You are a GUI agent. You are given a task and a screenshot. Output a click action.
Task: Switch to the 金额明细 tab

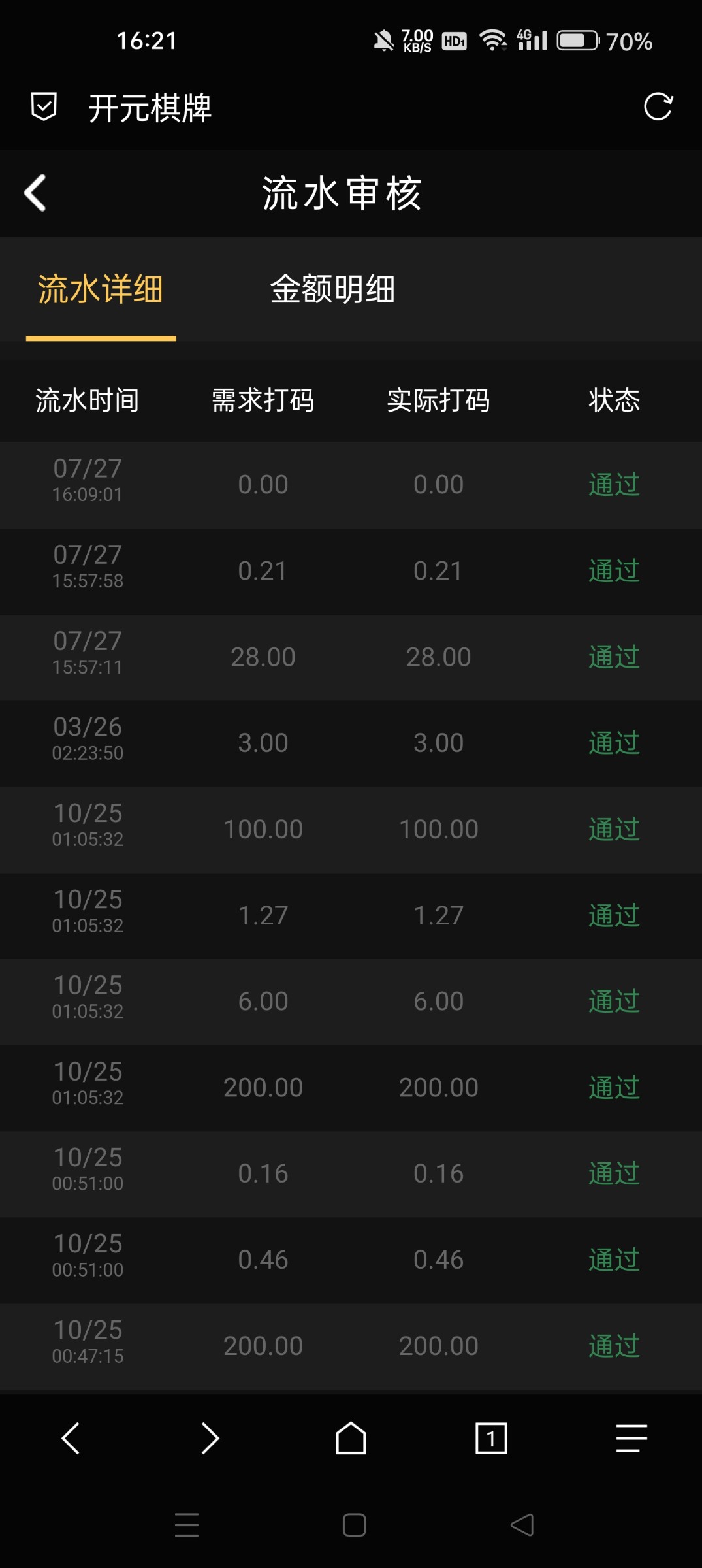coord(332,289)
